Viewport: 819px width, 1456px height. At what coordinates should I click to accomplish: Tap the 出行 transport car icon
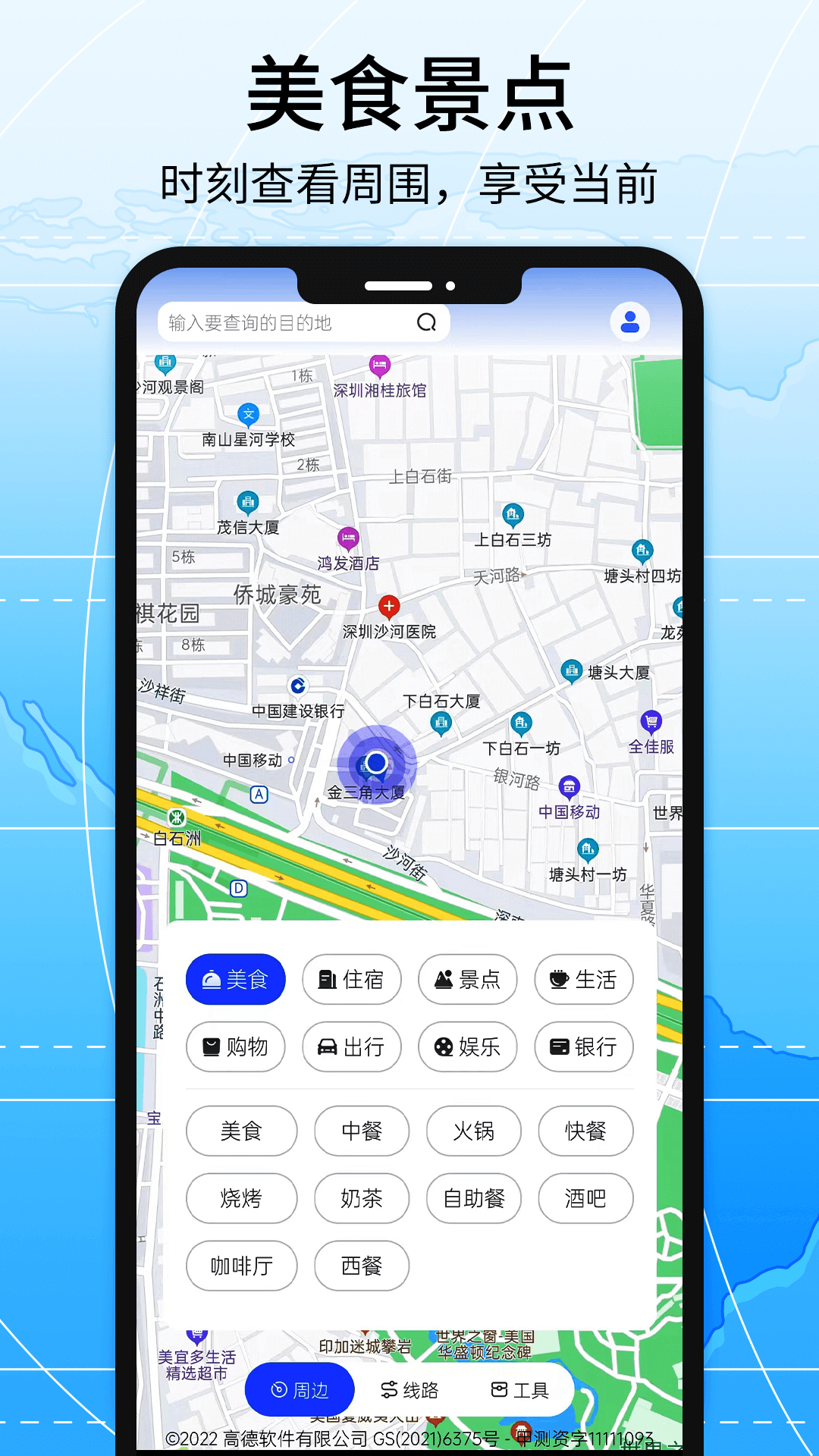[351, 1047]
